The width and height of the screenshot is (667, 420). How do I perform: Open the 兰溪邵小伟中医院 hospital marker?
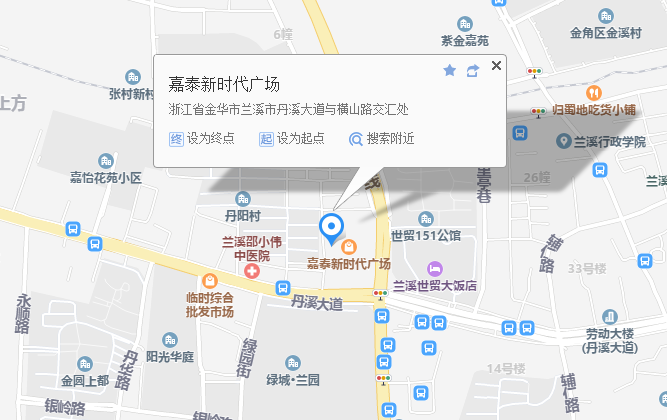(252, 271)
